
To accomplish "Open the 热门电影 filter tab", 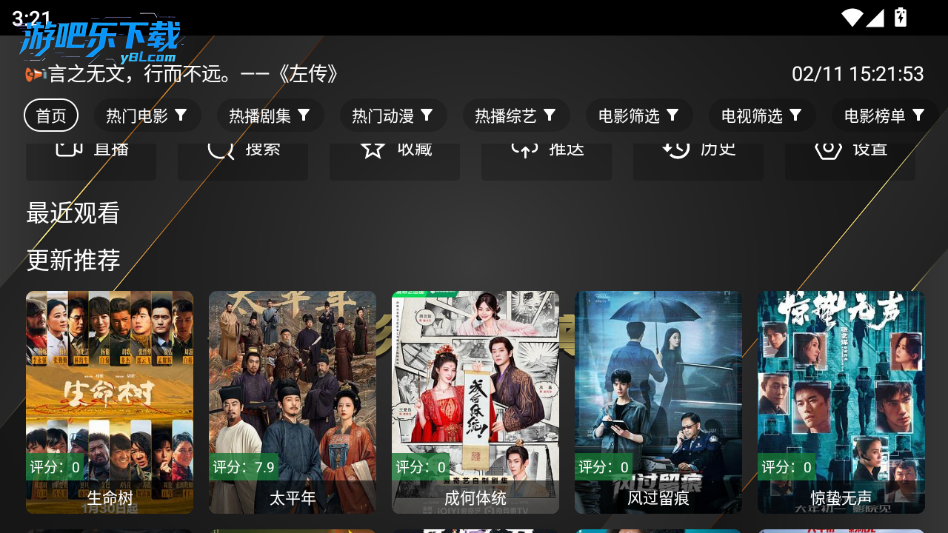I will (147, 116).
